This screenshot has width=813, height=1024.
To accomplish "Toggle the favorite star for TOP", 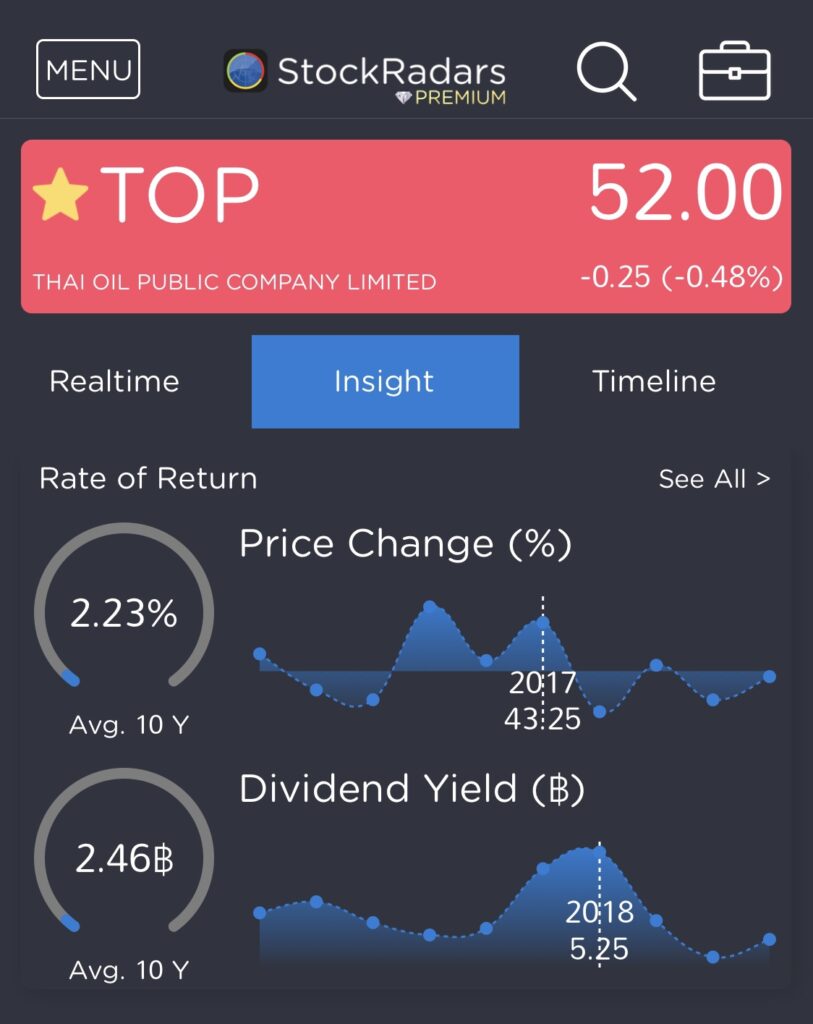I will tap(60, 195).
